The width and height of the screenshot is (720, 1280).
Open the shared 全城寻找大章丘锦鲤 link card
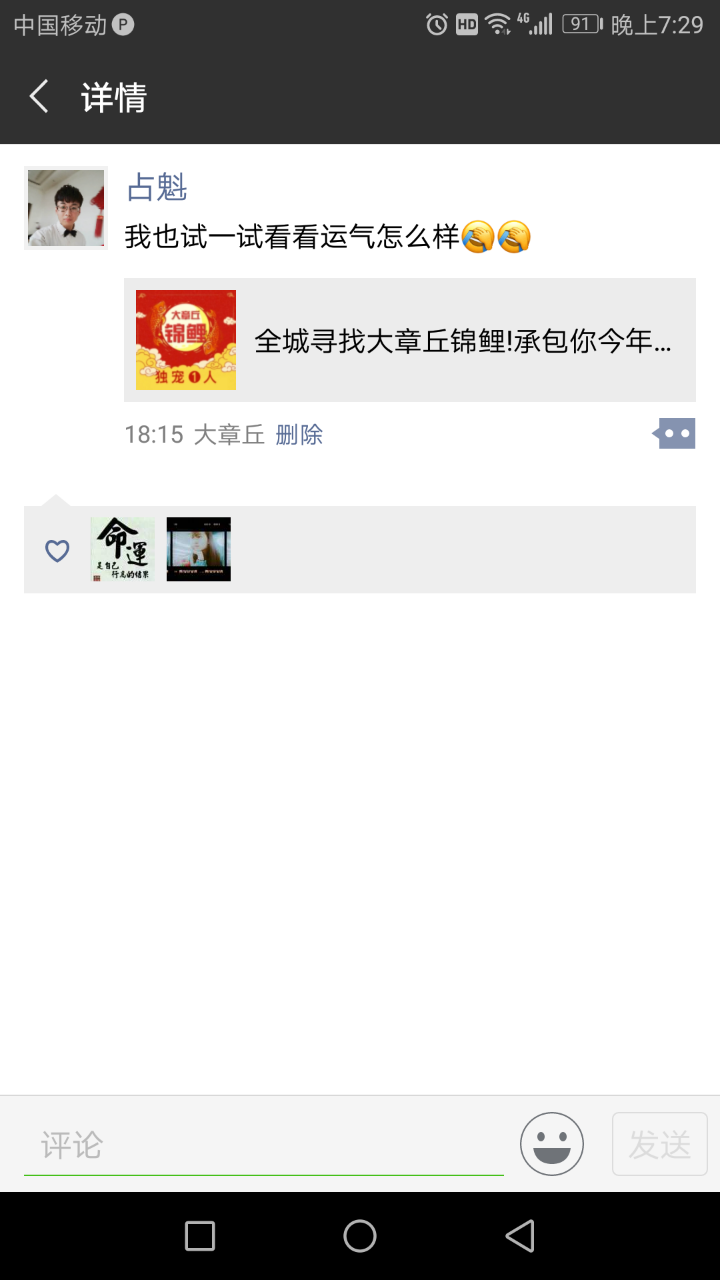[410, 340]
